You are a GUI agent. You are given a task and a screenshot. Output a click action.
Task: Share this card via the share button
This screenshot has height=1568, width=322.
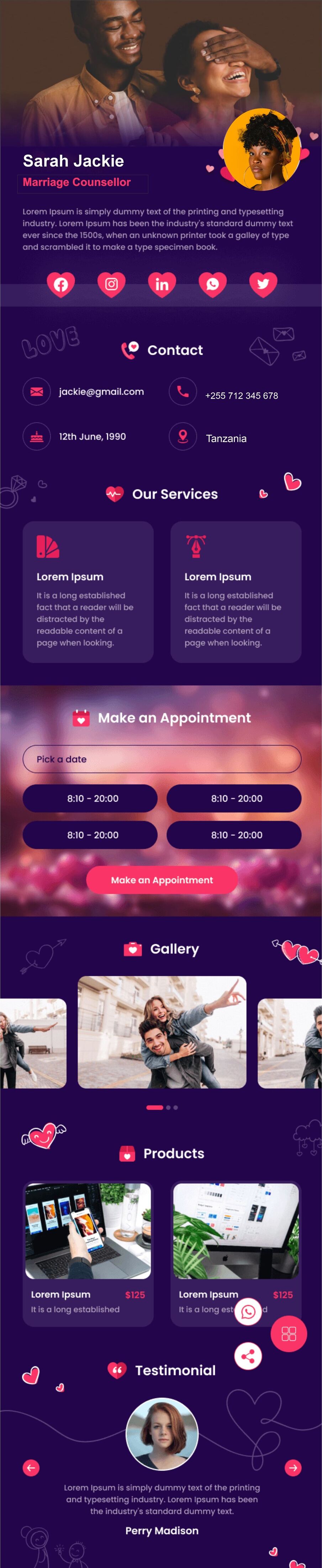[248, 1356]
